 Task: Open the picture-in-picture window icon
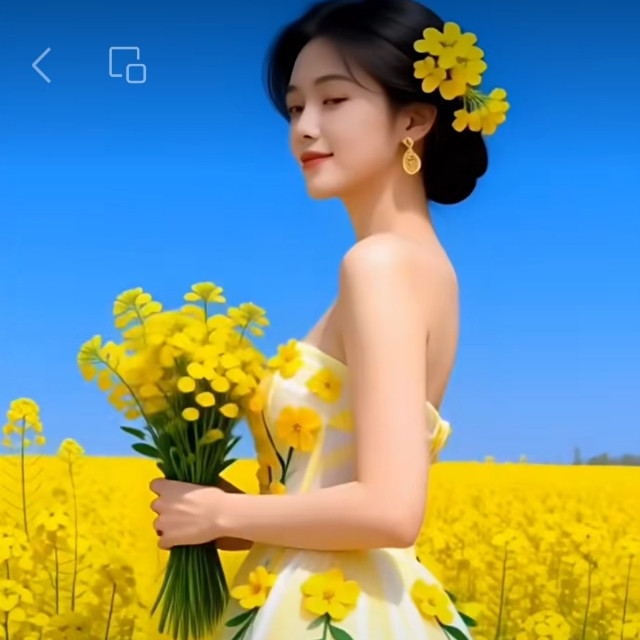tap(127, 65)
